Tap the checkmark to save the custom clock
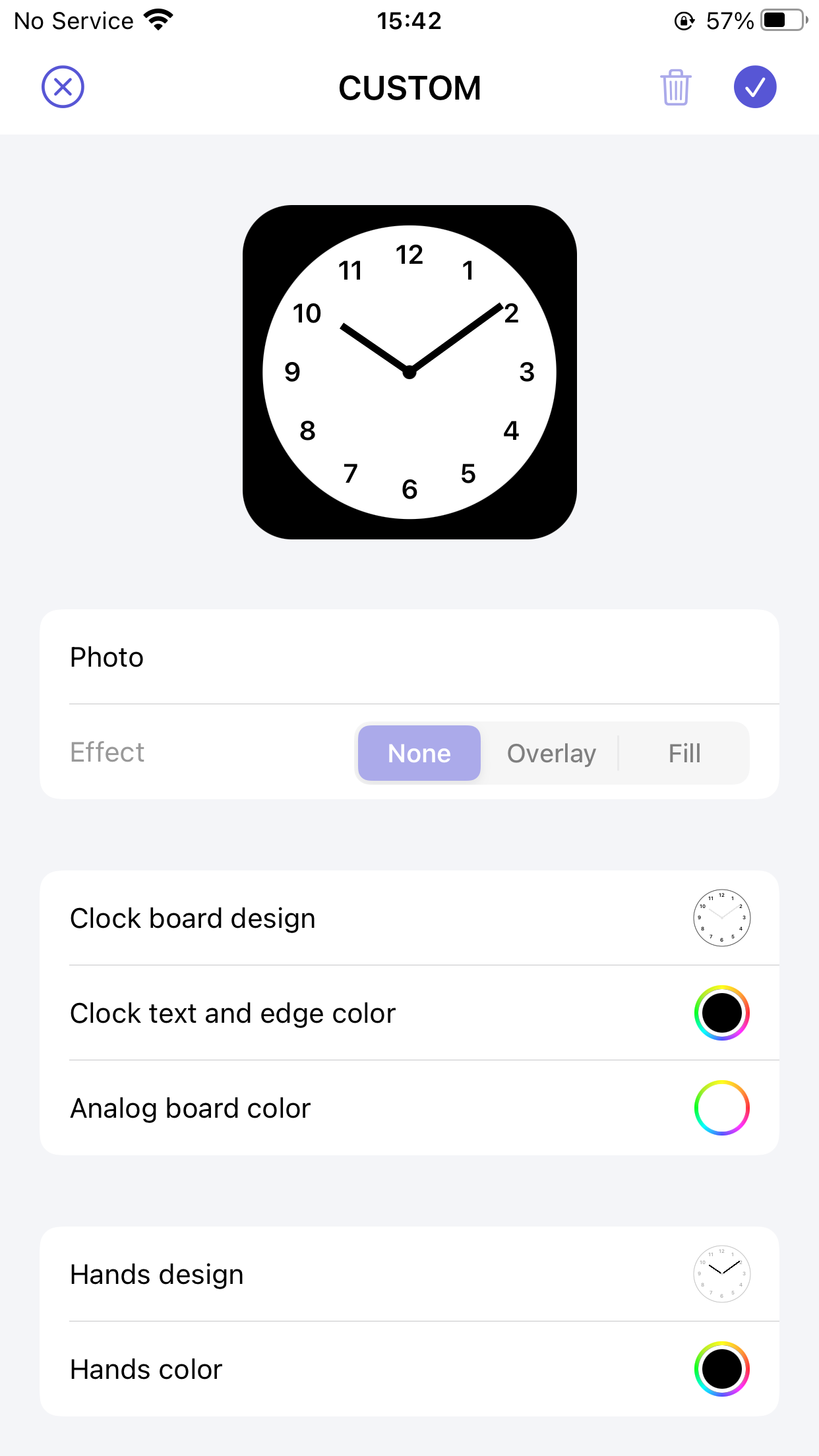The width and height of the screenshot is (819, 1456). (756, 86)
